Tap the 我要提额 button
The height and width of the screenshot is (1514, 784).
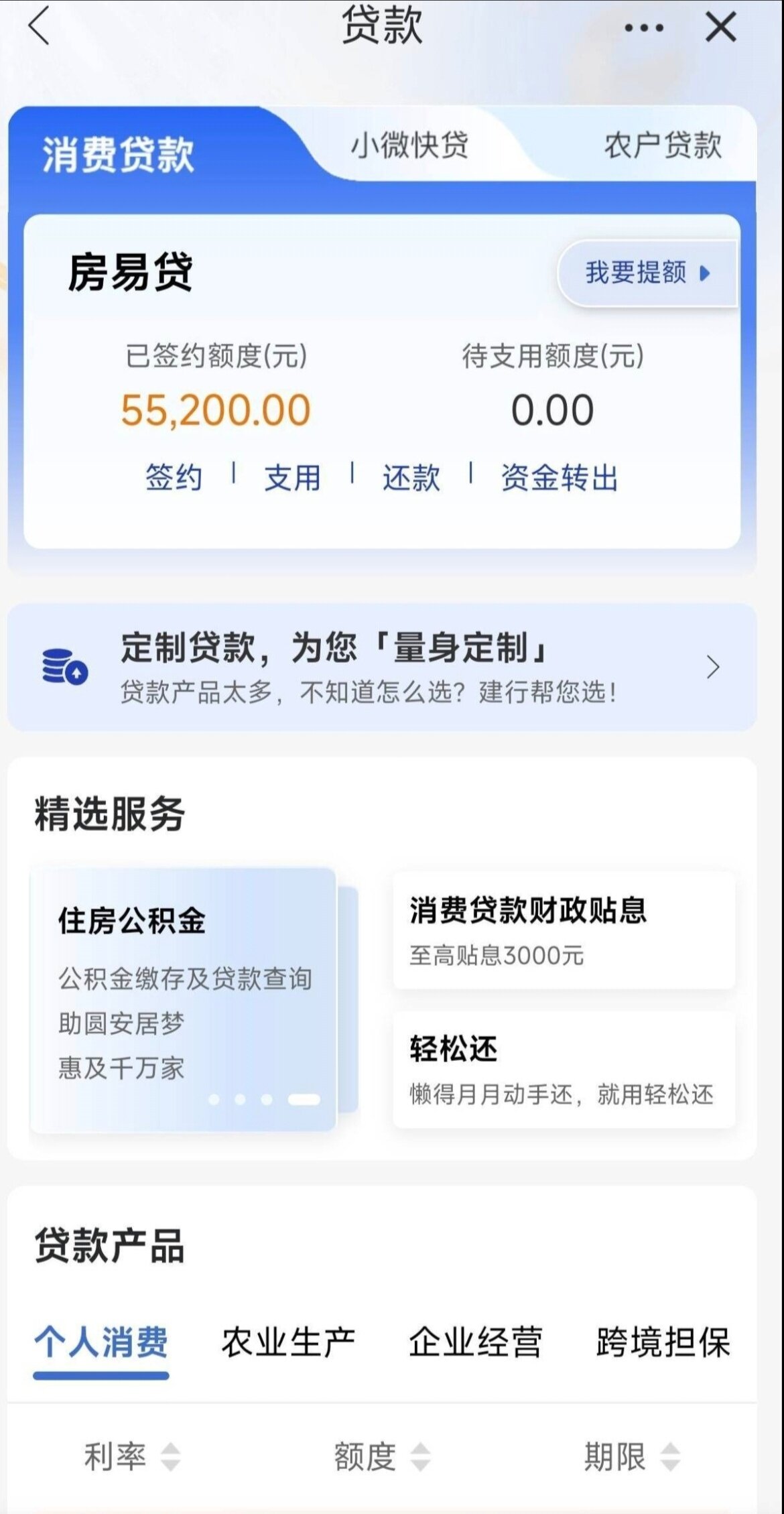(x=647, y=273)
